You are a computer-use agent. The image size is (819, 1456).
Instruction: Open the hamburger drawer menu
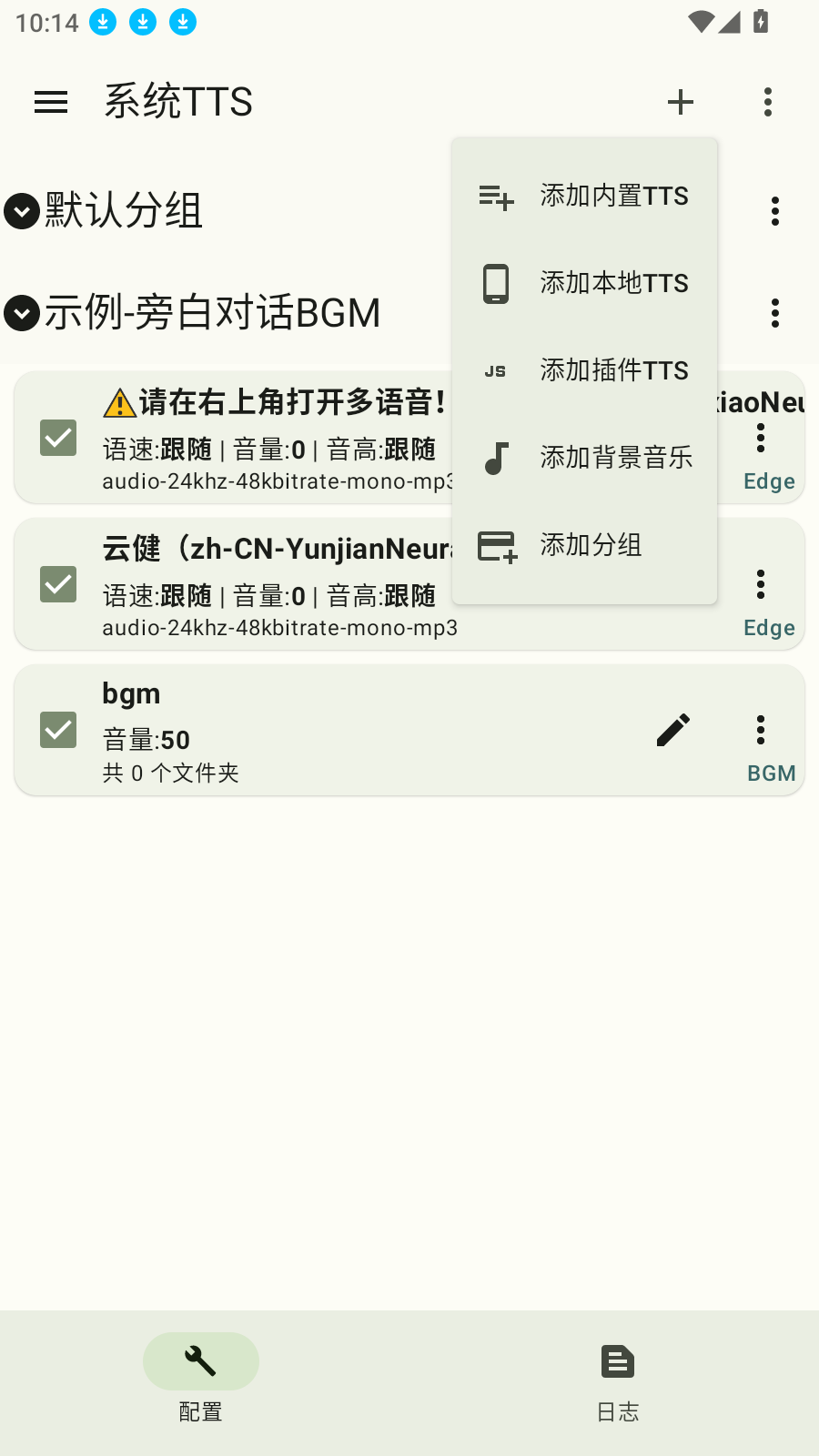coord(51,102)
